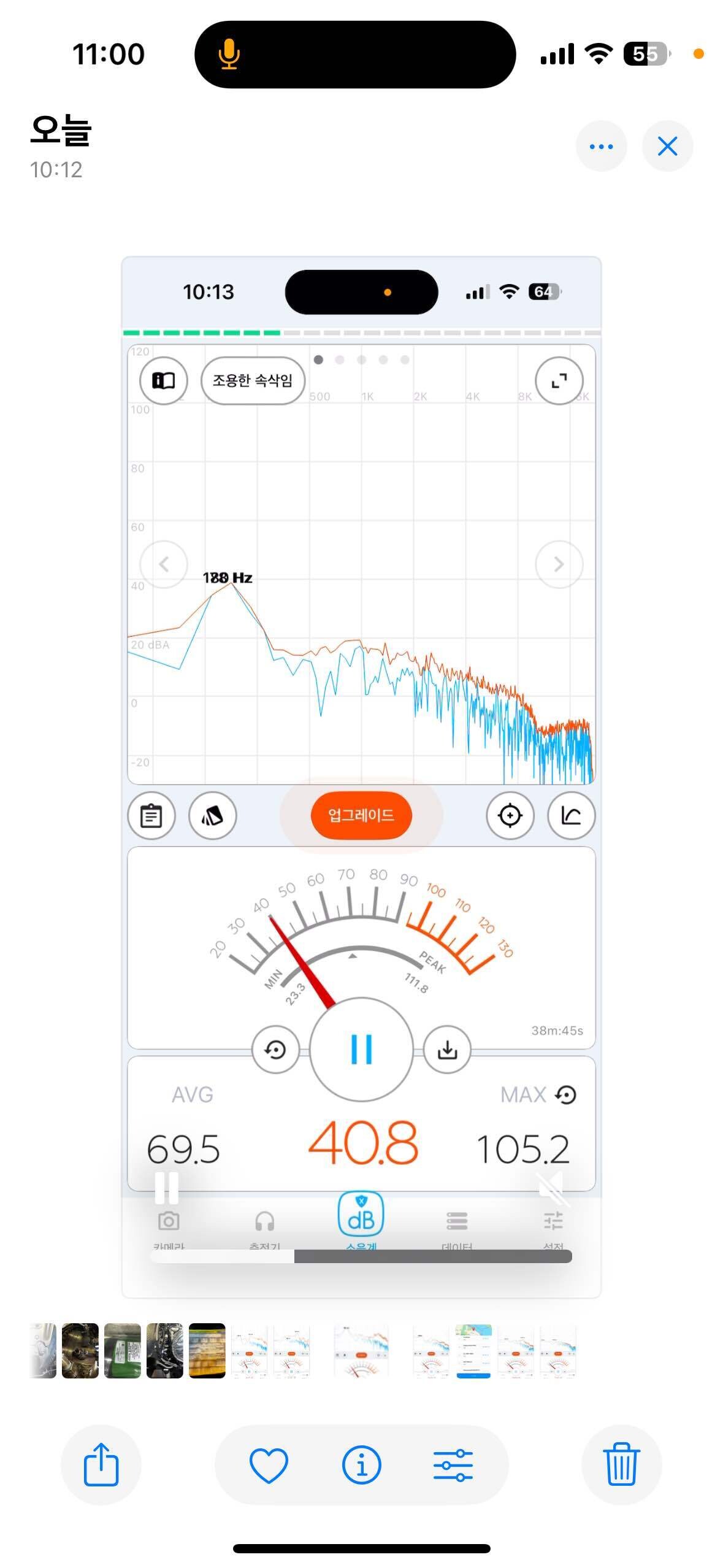Delete this video
723x1568 pixels.
click(x=621, y=1464)
